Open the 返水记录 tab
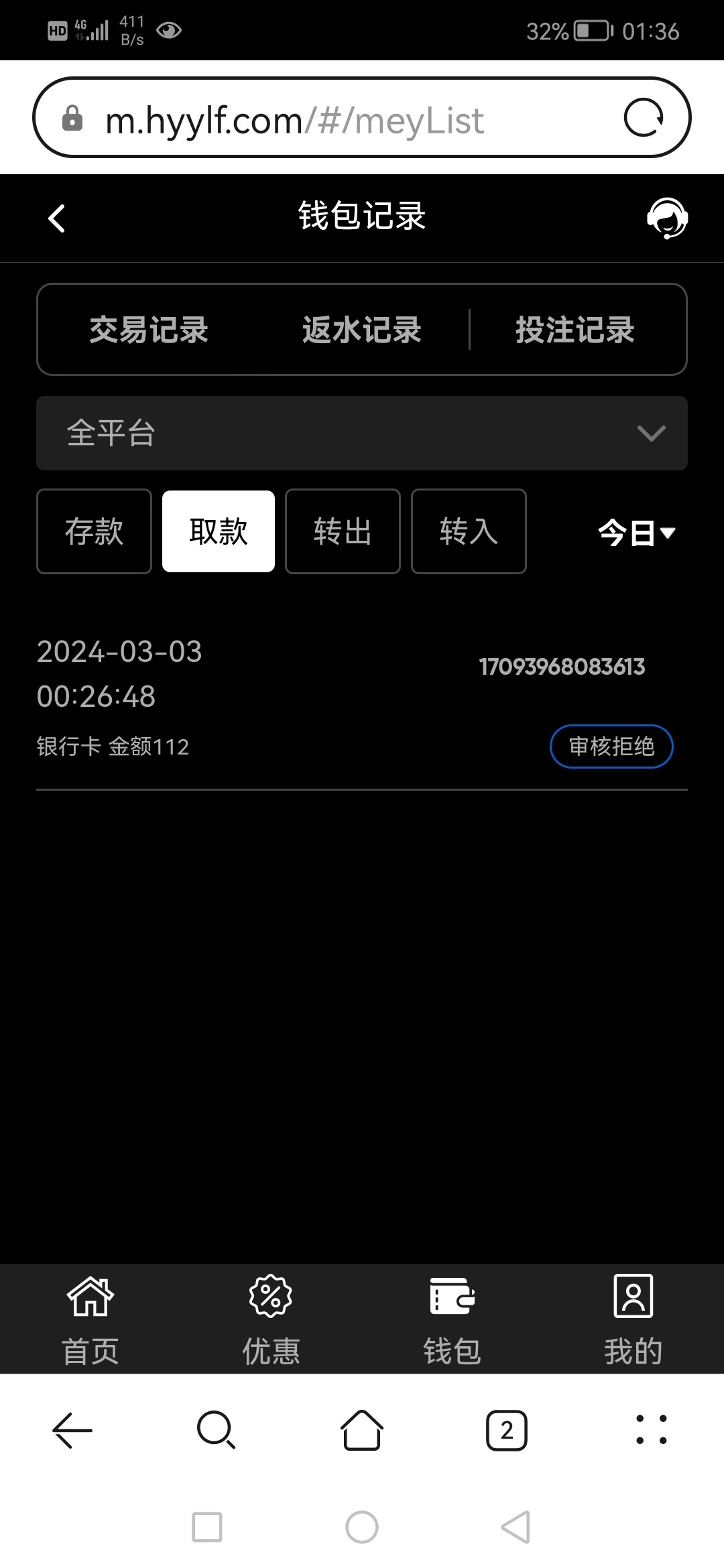The image size is (724, 1568). point(361,330)
